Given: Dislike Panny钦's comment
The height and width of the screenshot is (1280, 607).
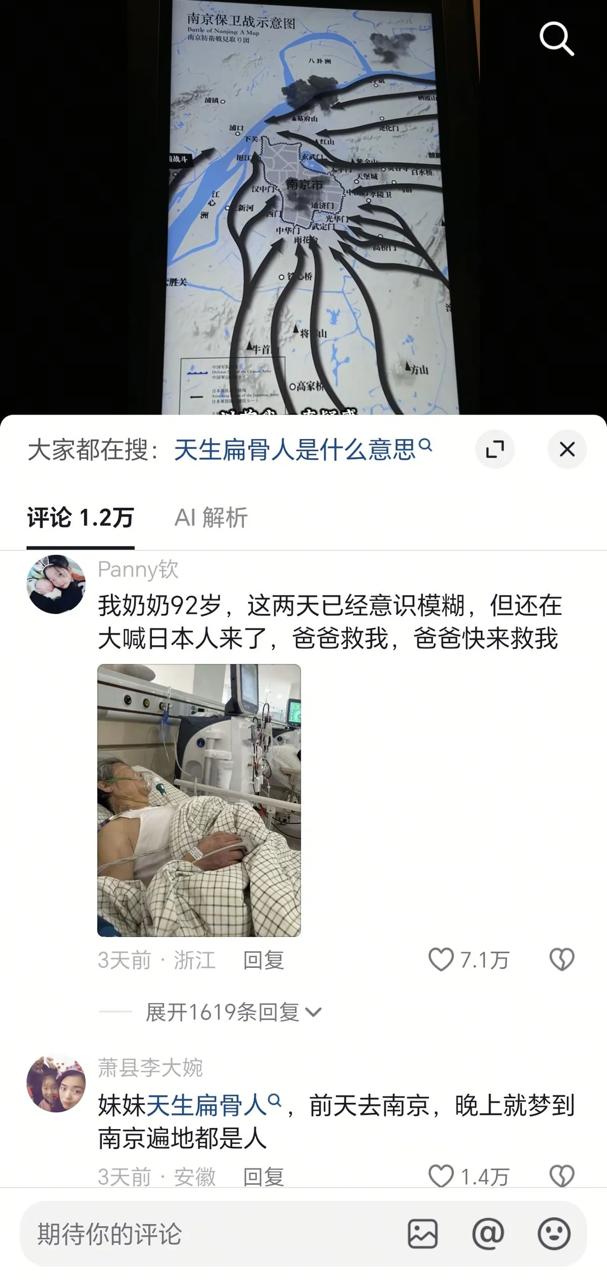Looking at the screenshot, I should click(562, 960).
